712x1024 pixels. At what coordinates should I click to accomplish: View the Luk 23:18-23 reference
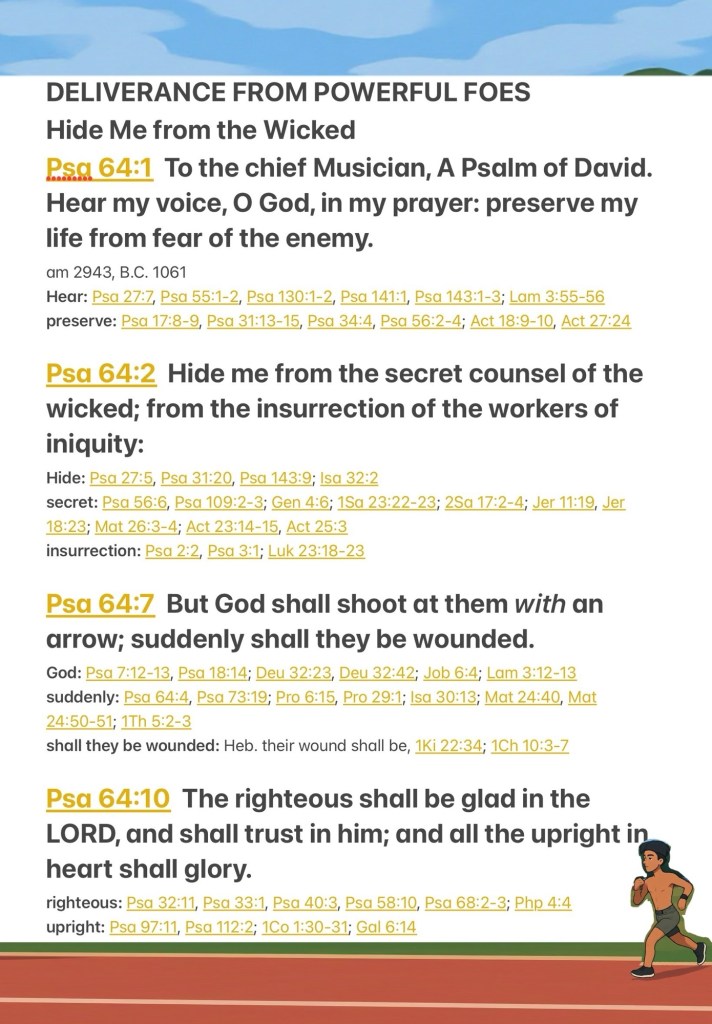click(316, 550)
